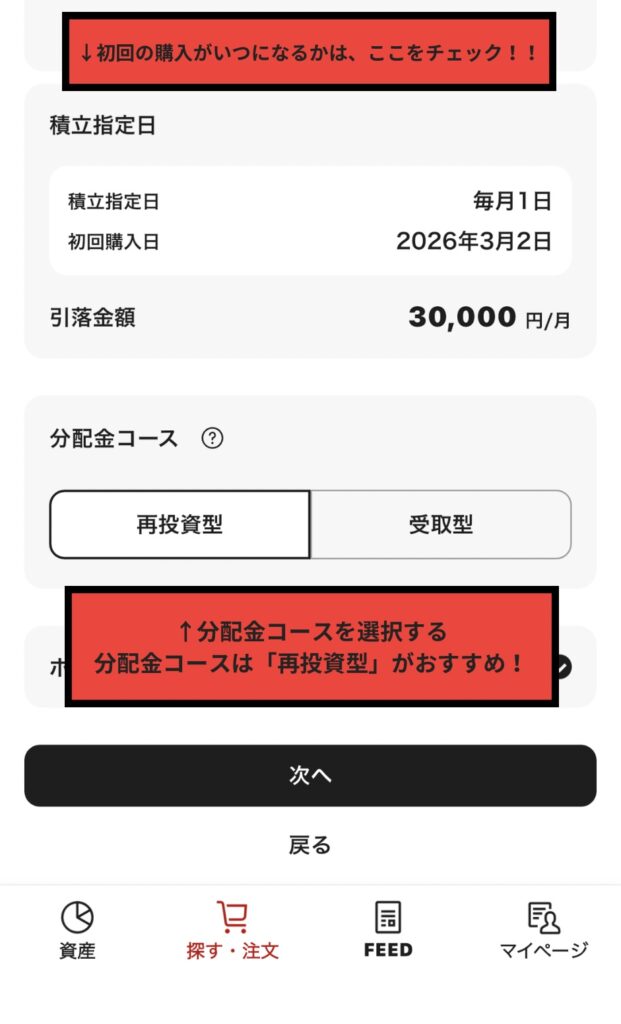The image size is (621, 1024).
Task: Select the 再投資型 option
Action: tap(180, 524)
